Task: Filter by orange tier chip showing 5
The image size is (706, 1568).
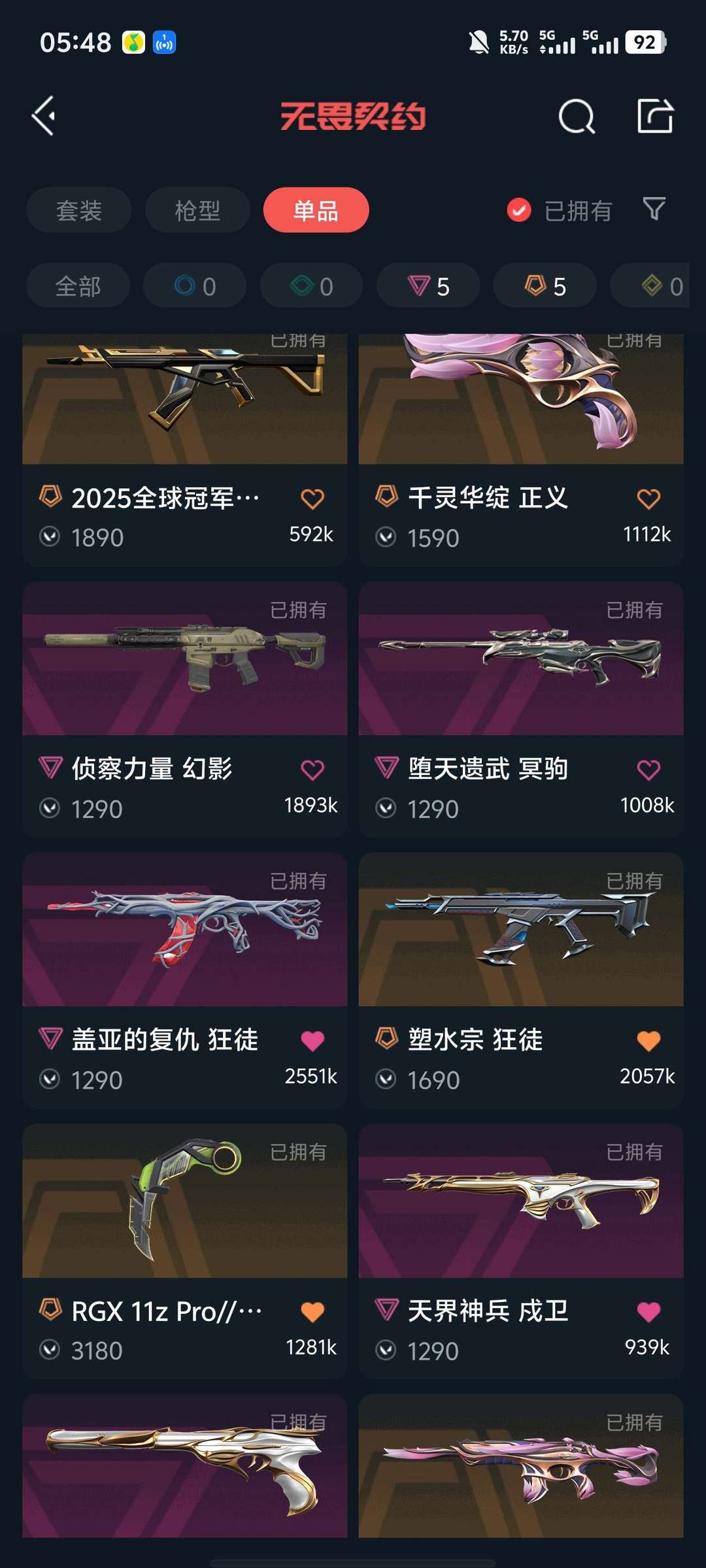Action: coord(545,286)
